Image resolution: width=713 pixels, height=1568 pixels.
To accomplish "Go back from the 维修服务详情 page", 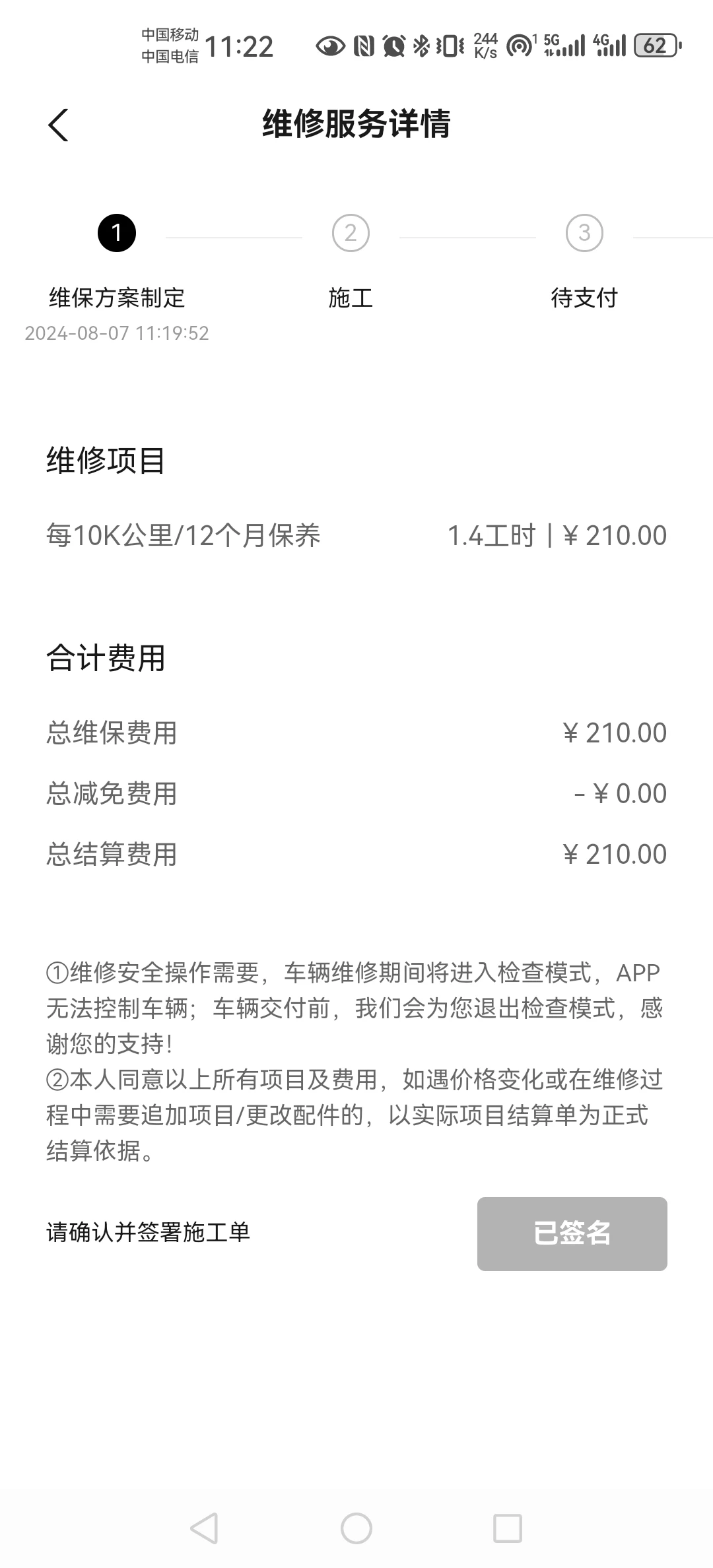I will 58,125.
